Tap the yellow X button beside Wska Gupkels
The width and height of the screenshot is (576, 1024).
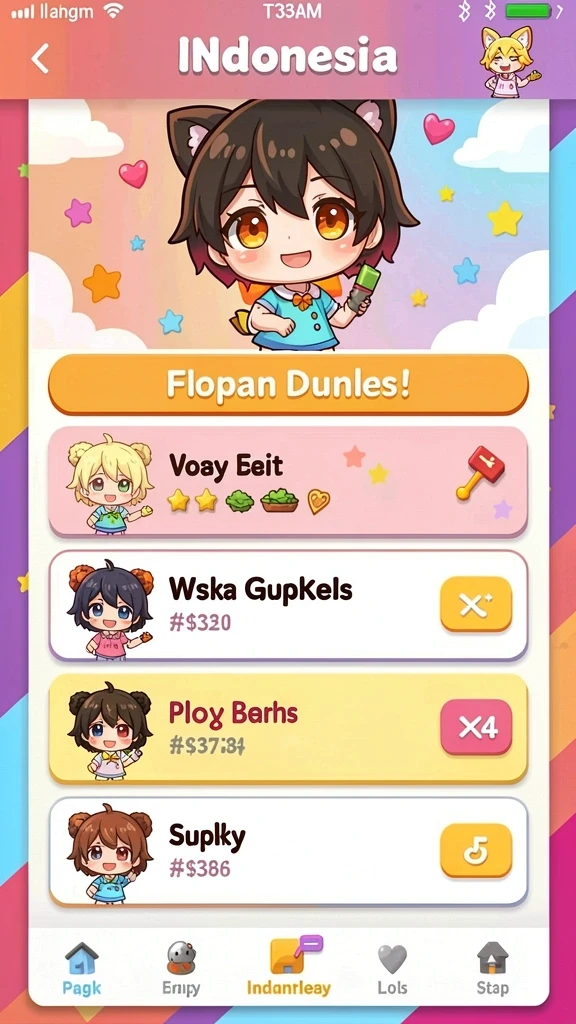476,605
